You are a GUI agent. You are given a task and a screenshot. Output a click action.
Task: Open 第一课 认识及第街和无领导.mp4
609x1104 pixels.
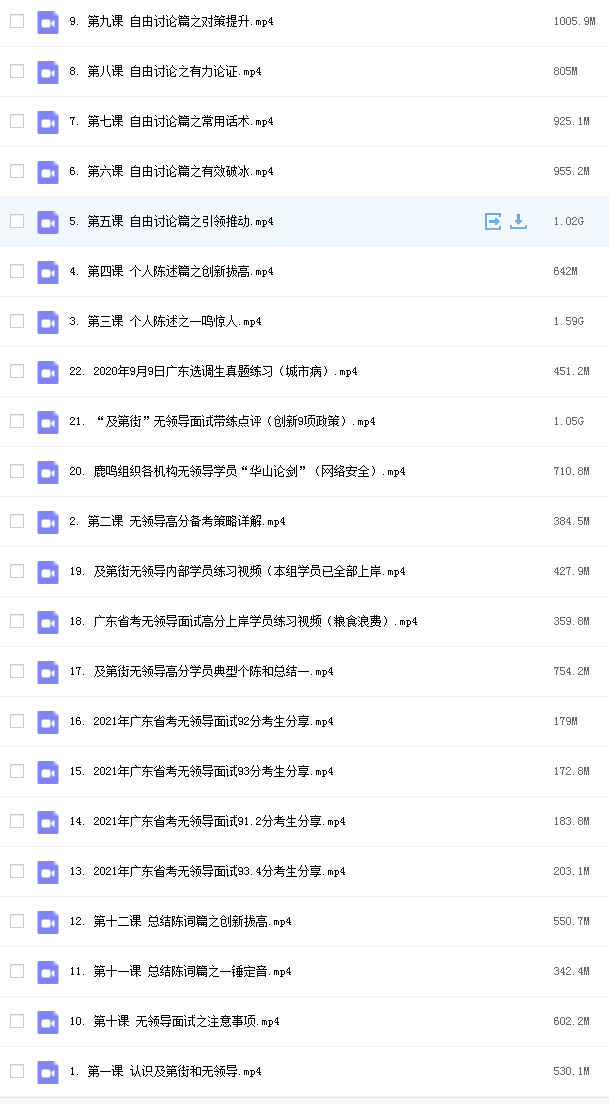click(165, 1071)
